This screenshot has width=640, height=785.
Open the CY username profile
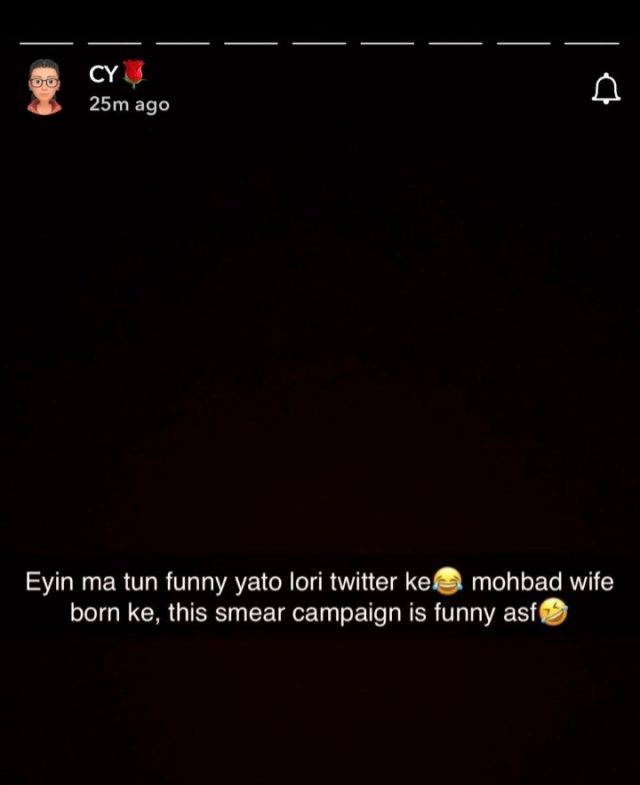tap(104, 73)
